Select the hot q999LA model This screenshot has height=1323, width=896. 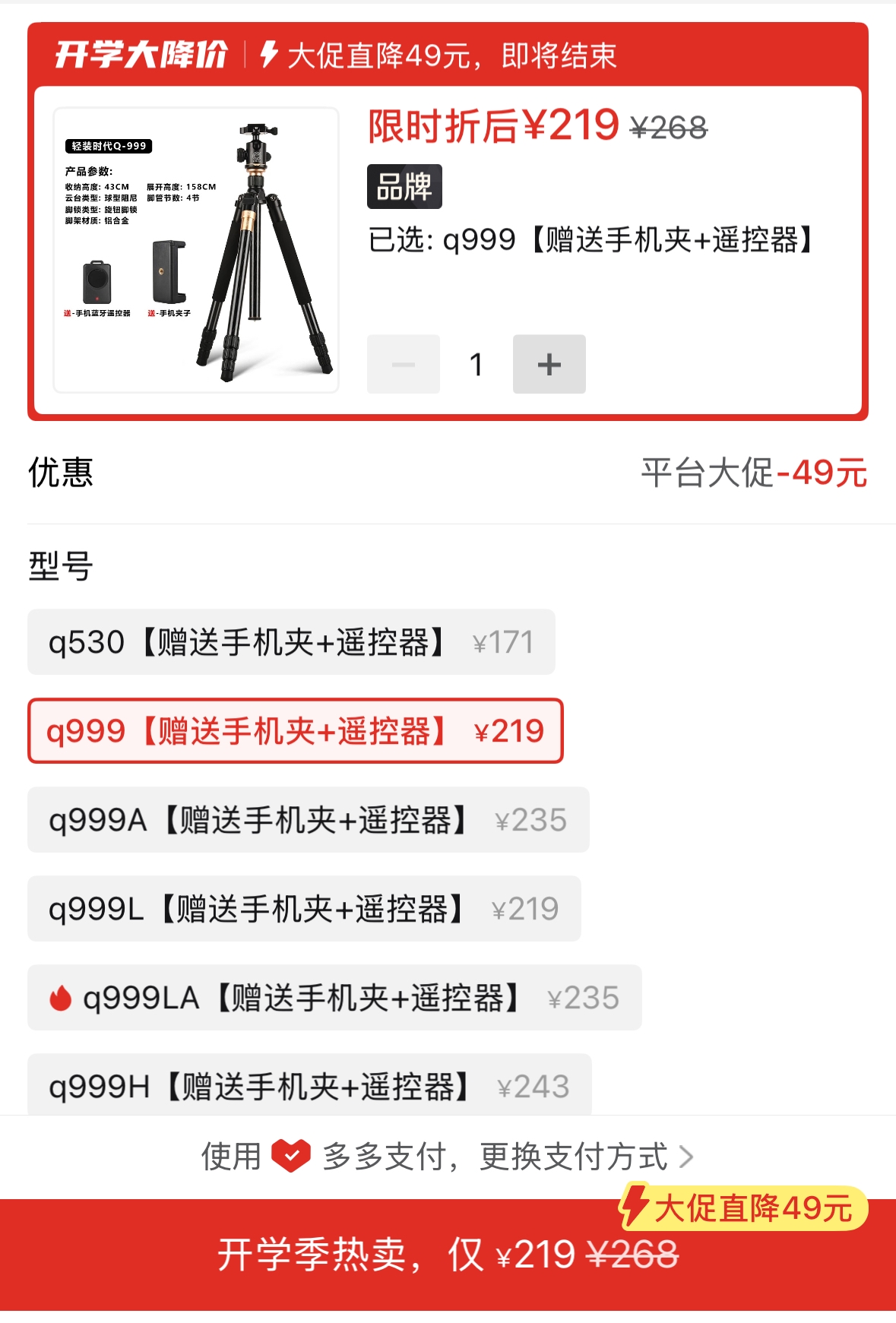[x=334, y=998]
